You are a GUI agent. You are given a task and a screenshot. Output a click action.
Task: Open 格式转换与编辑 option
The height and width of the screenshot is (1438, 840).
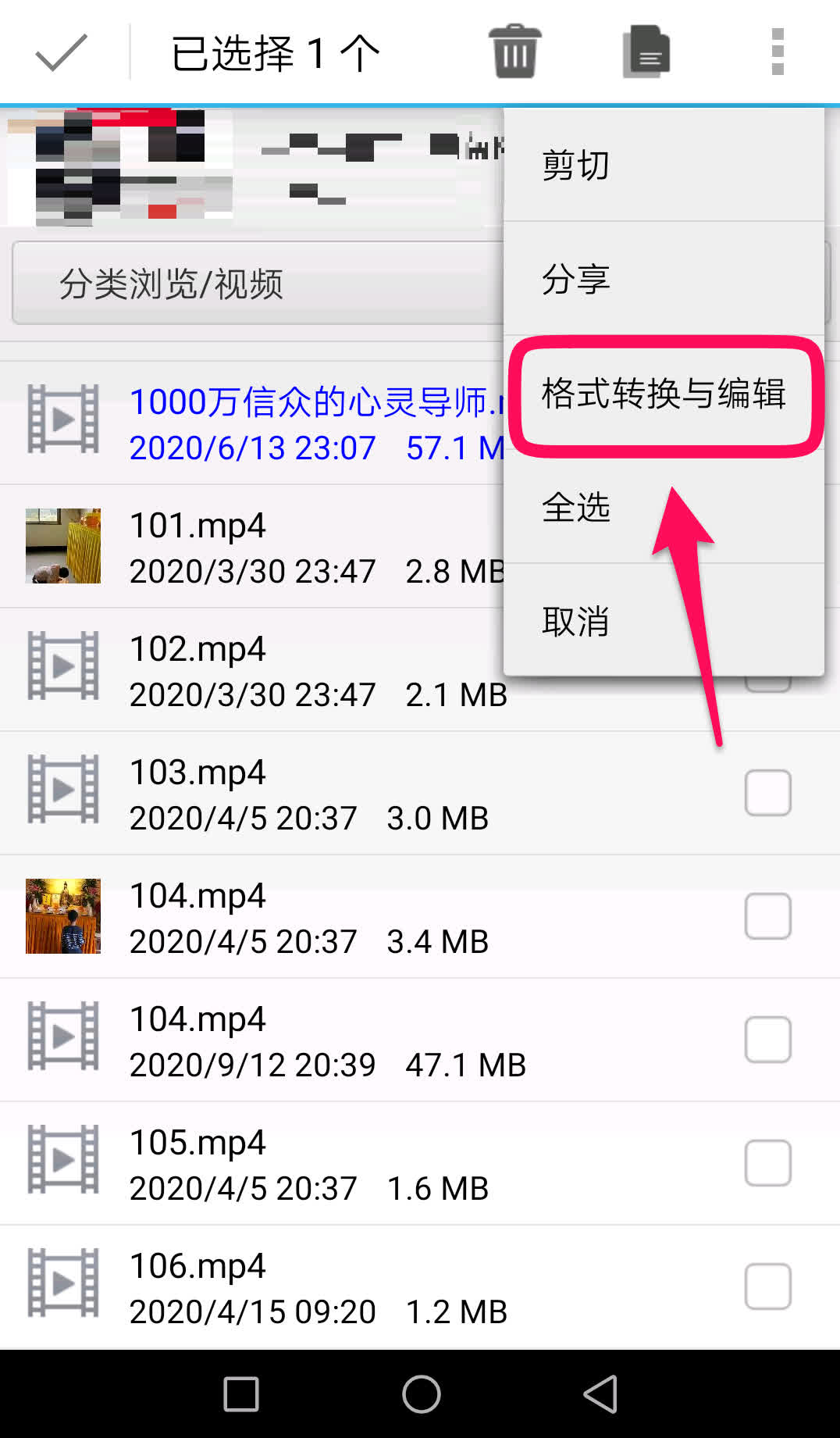[664, 394]
